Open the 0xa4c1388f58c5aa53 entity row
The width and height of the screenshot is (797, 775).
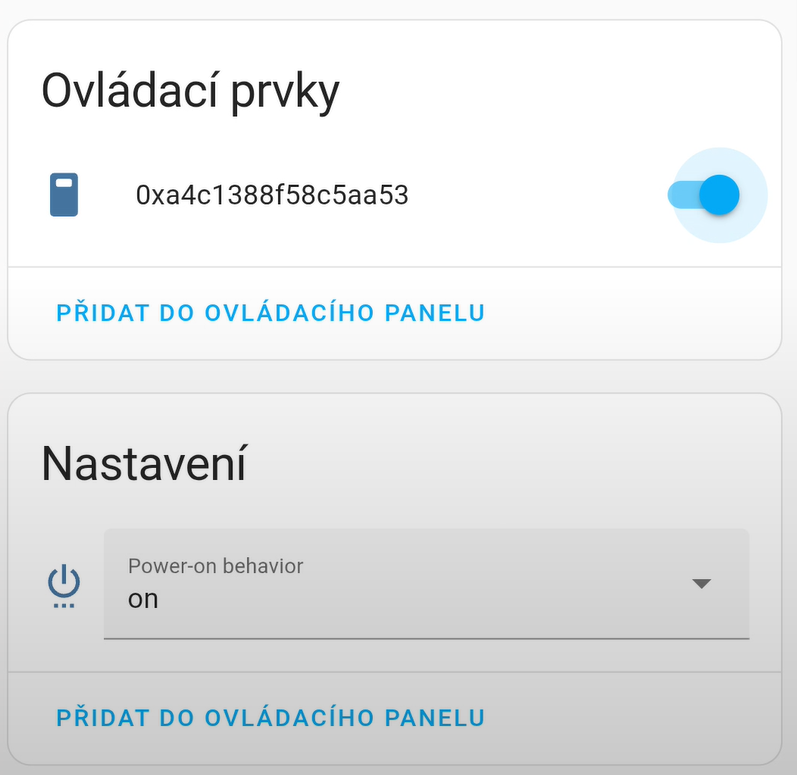tap(272, 195)
